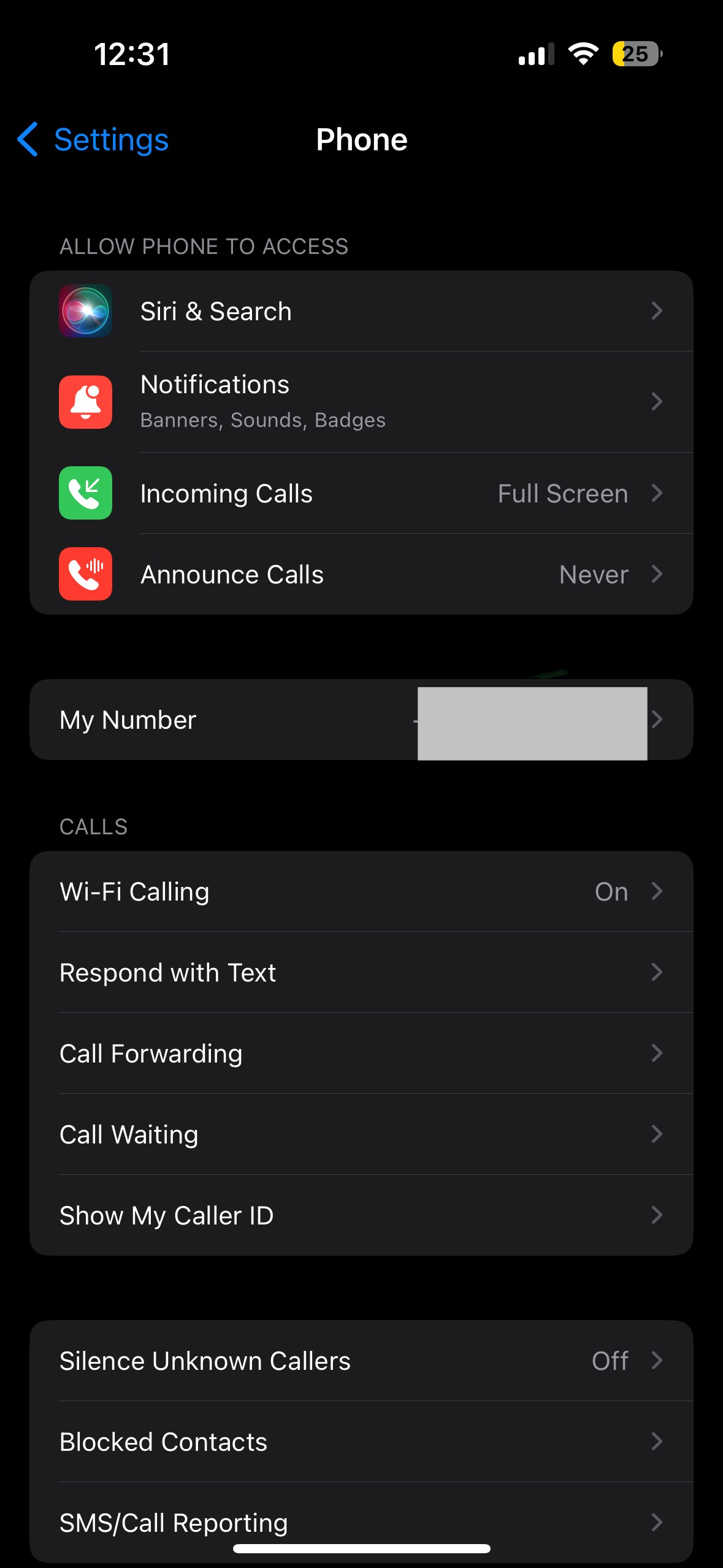The width and height of the screenshot is (723, 1568).
Task: Open Siri & Search settings
Action: 361,311
